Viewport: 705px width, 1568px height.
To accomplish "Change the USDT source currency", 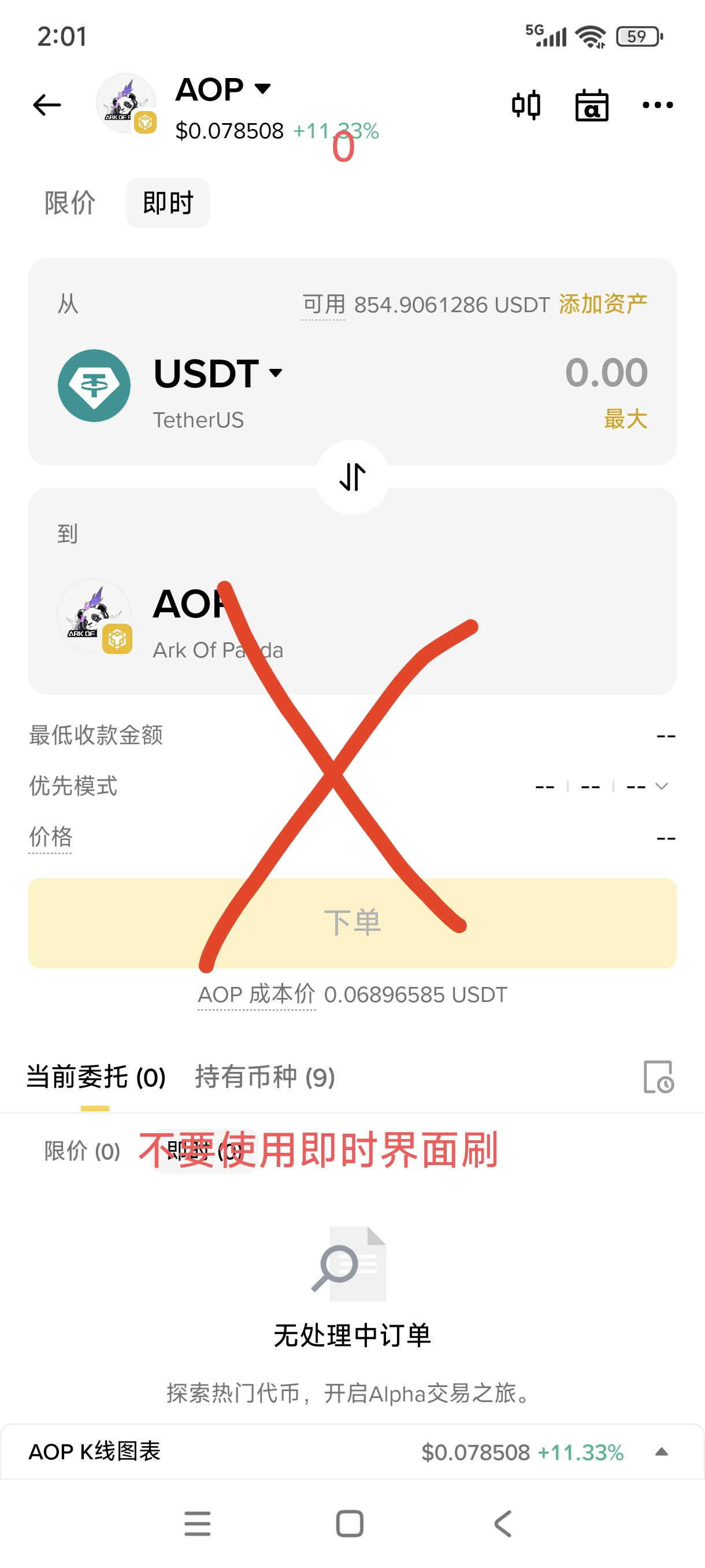I will 218,373.
